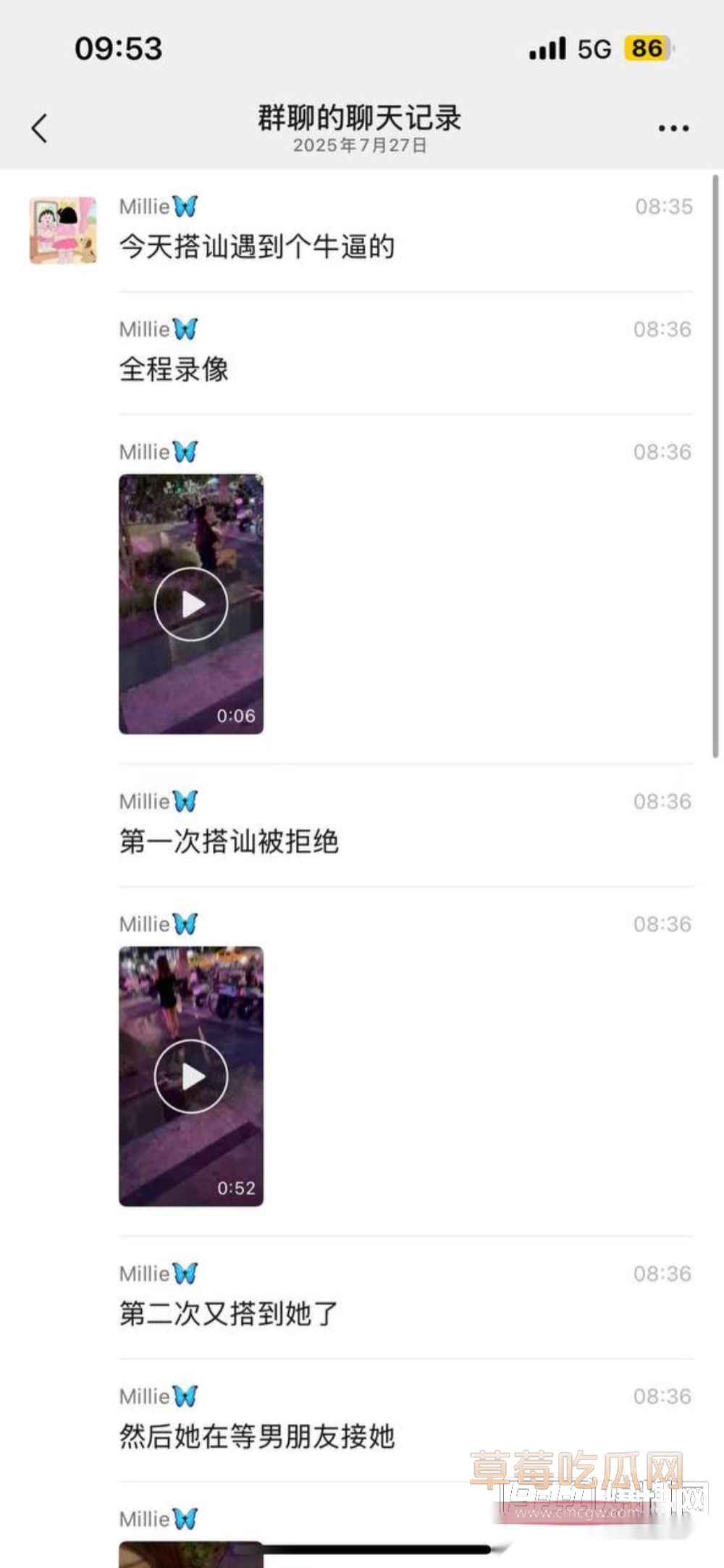724x1568 pixels.
Task: Open Millie's profile avatar
Action: pos(63,230)
